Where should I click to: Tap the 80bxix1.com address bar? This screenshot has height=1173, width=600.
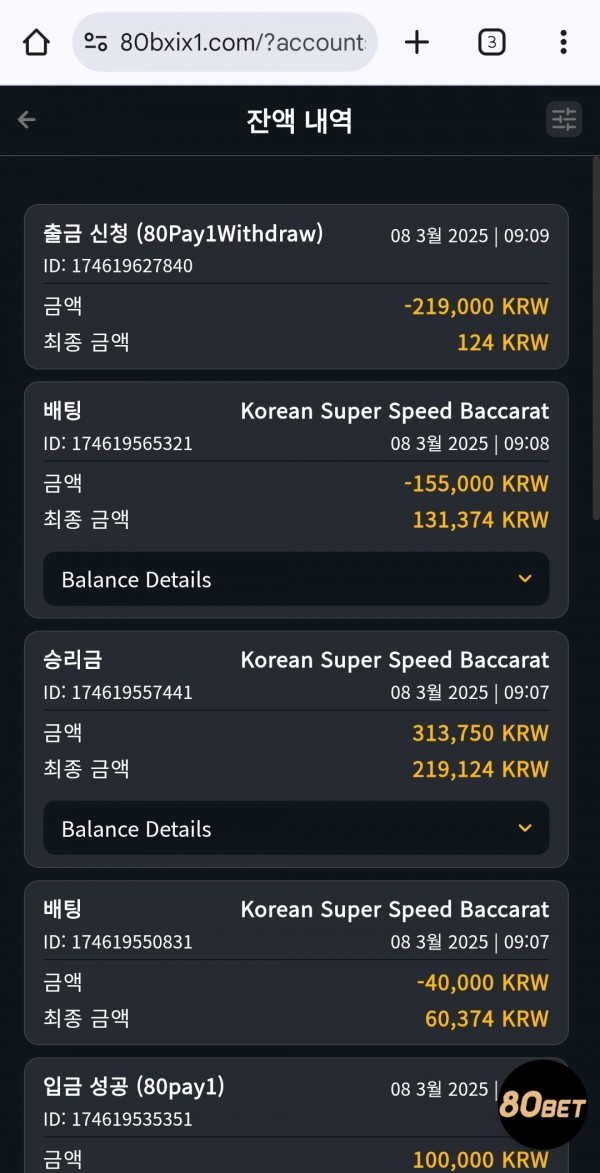coord(224,42)
